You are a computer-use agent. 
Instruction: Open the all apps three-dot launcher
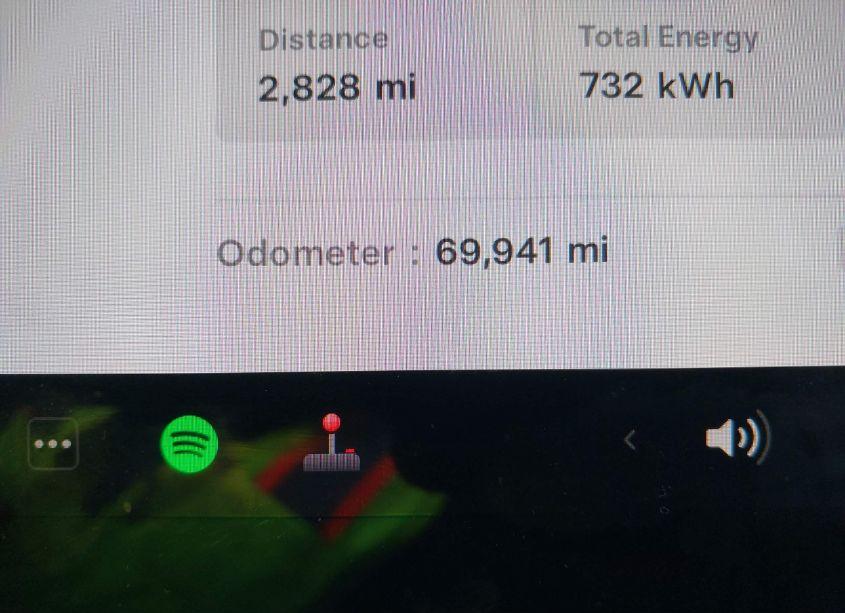click(x=54, y=443)
